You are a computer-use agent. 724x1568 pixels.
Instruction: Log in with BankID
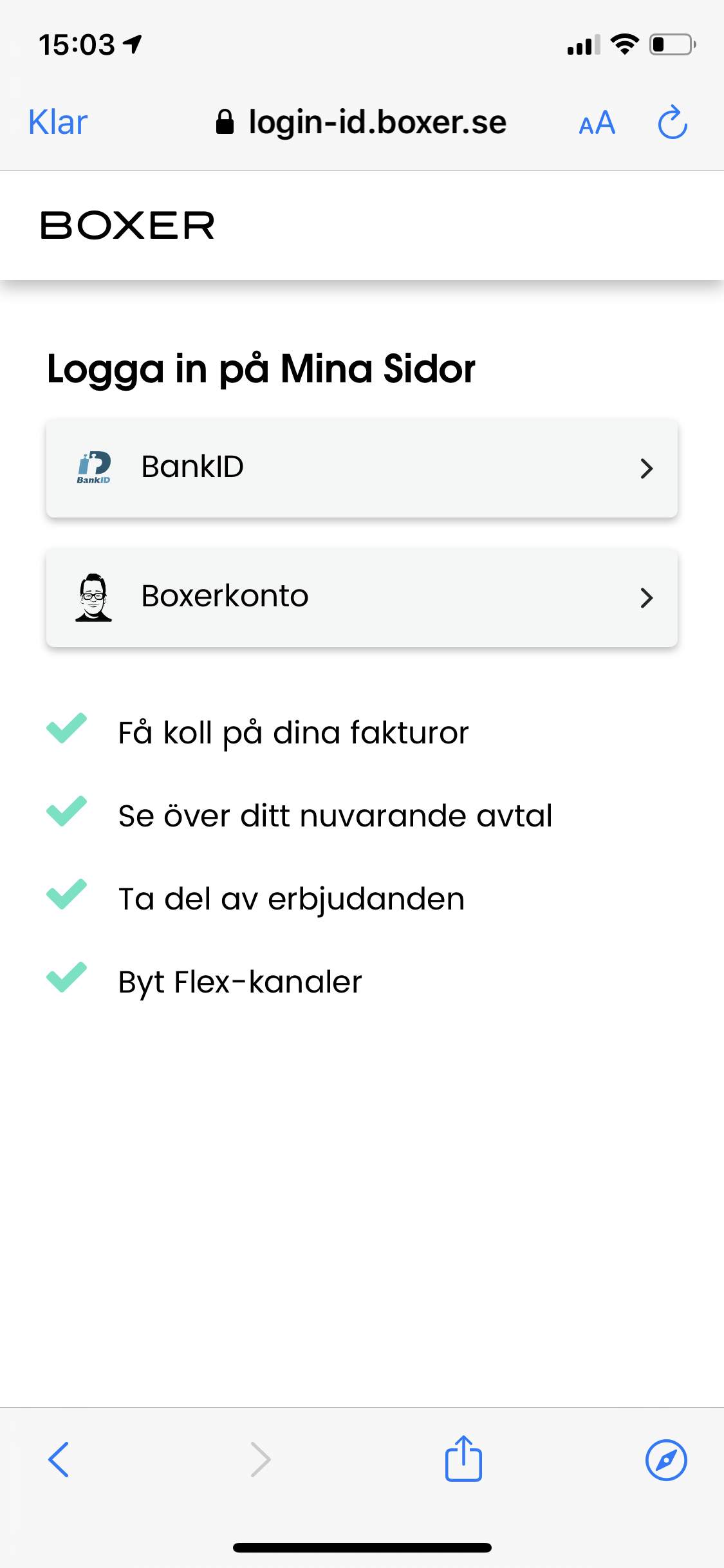pos(362,468)
